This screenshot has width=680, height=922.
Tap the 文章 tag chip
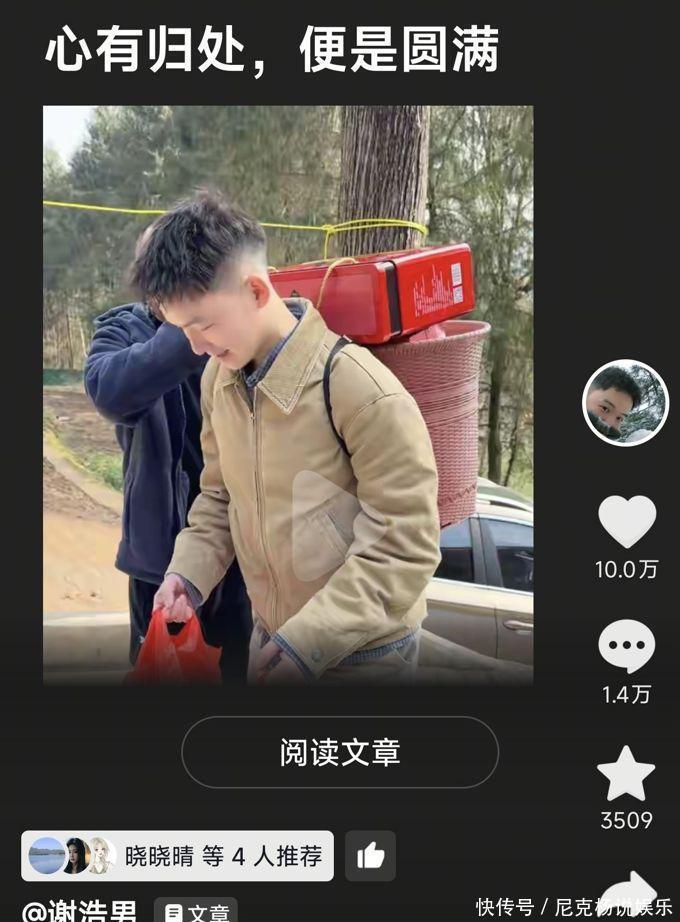click(x=197, y=912)
